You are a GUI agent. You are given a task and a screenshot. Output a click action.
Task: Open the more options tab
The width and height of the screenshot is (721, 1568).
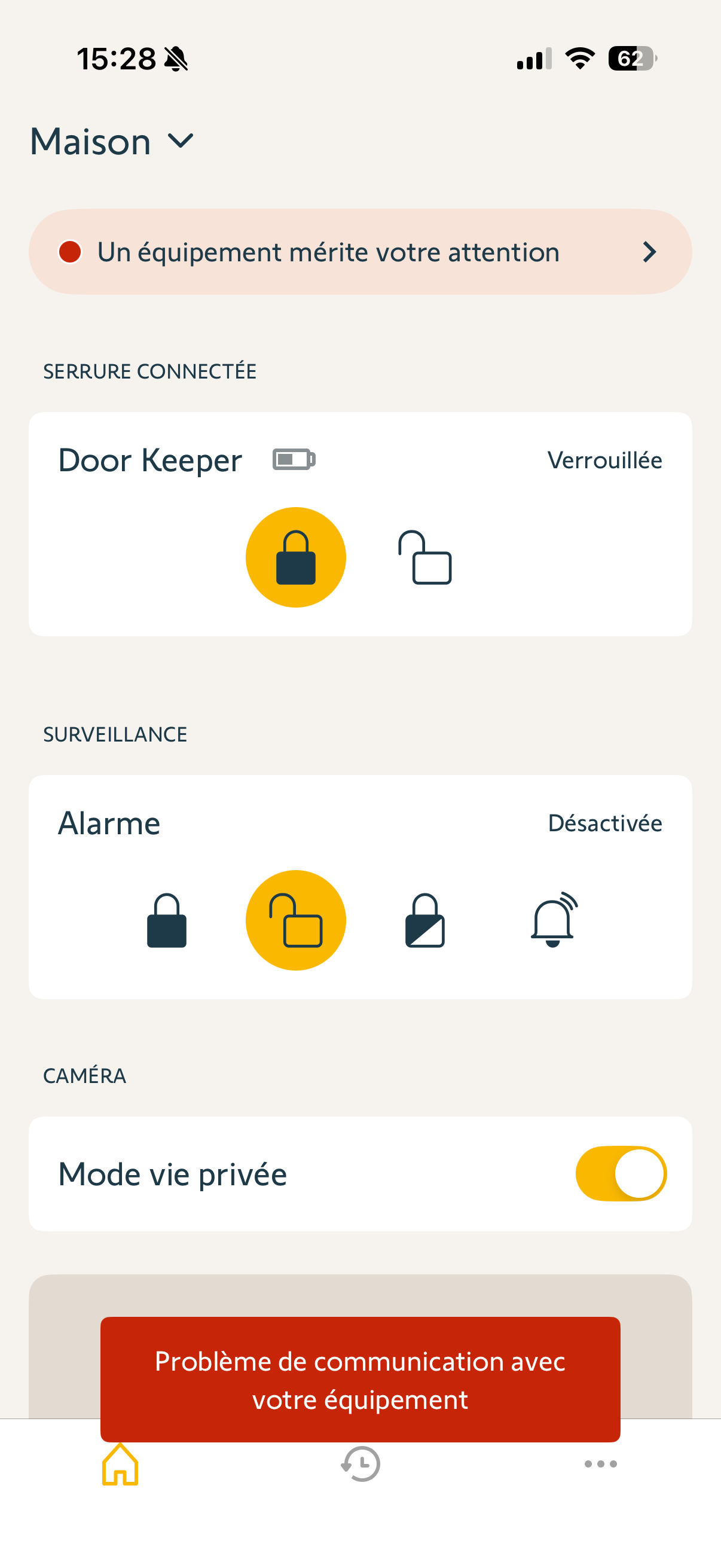[600, 1465]
